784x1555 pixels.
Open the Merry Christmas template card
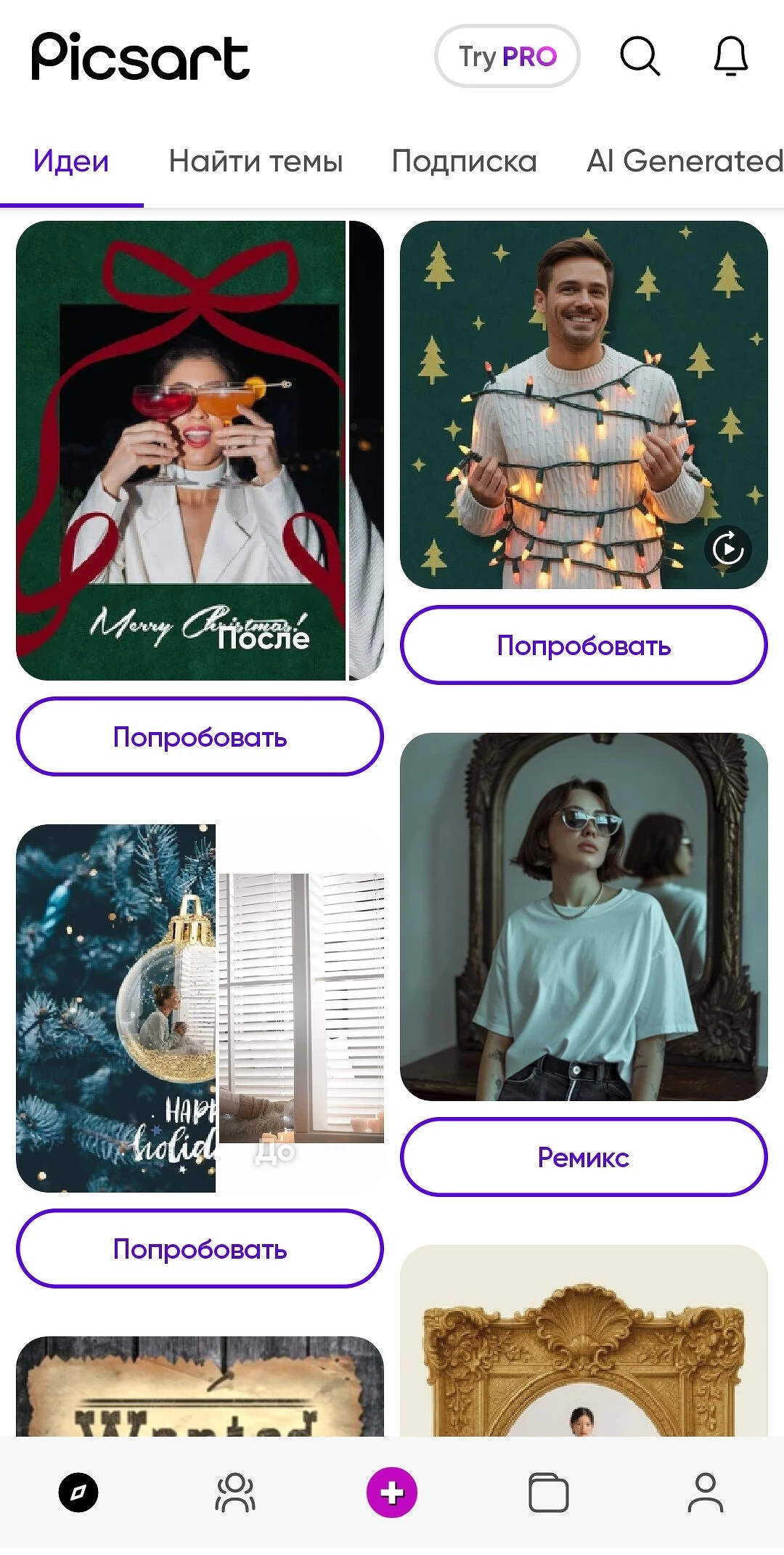200,450
